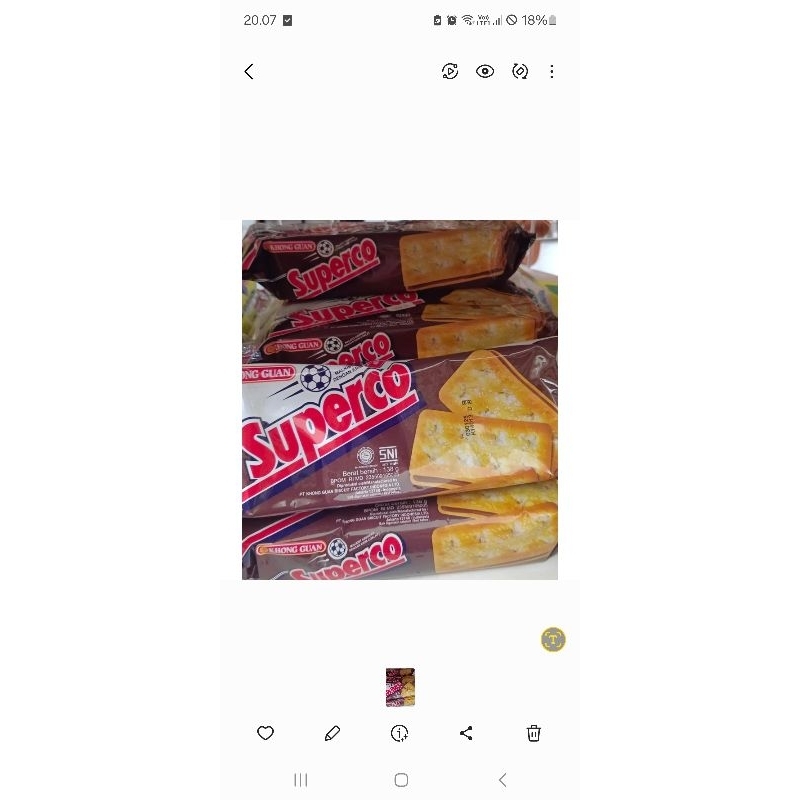
Task: Open the recent apps view
Action: click(x=301, y=780)
